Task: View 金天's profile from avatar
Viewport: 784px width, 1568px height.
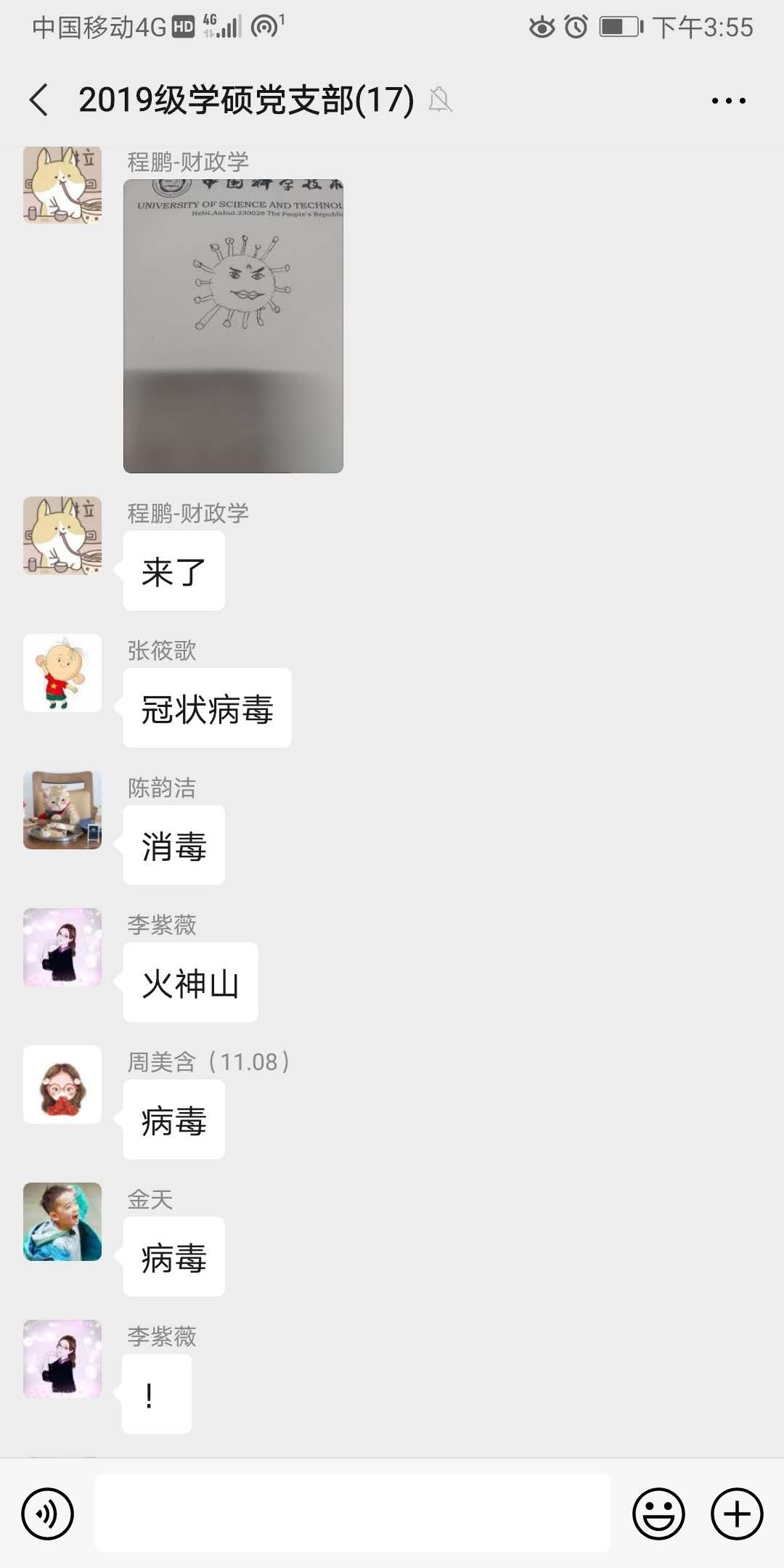Action: click(x=62, y=1222)
